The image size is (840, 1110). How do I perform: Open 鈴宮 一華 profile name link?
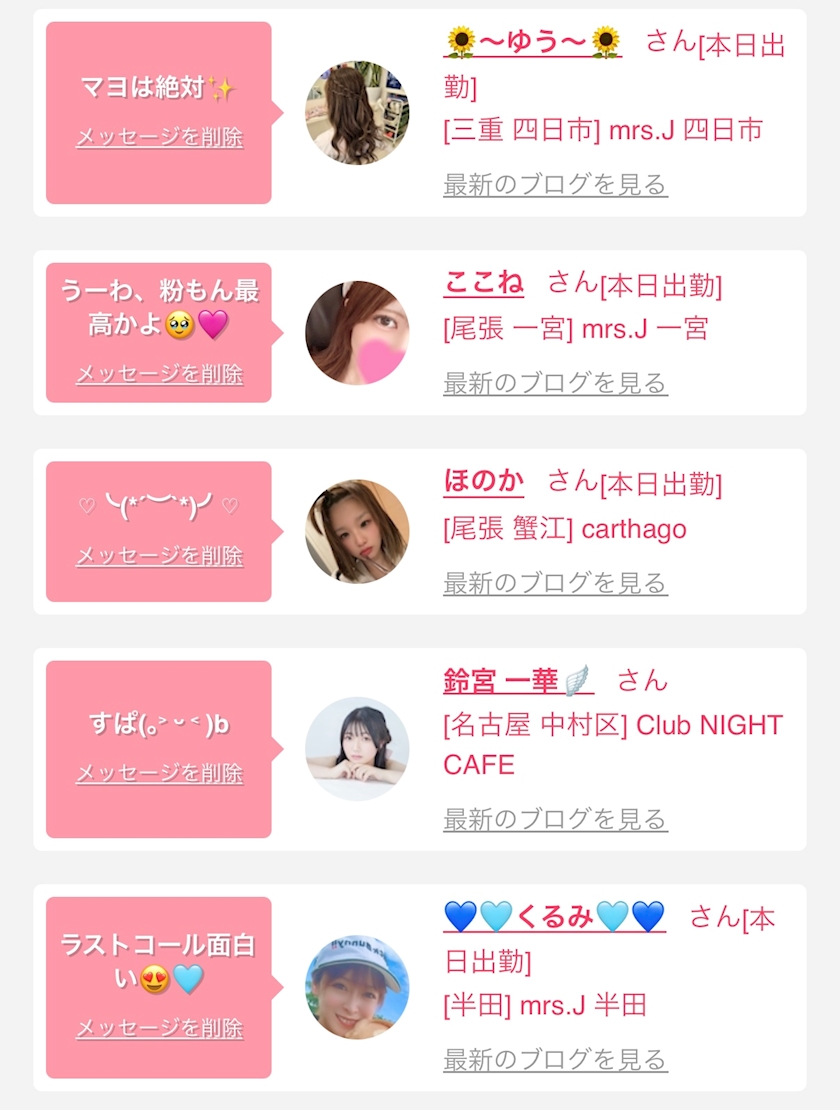(518, 681)
